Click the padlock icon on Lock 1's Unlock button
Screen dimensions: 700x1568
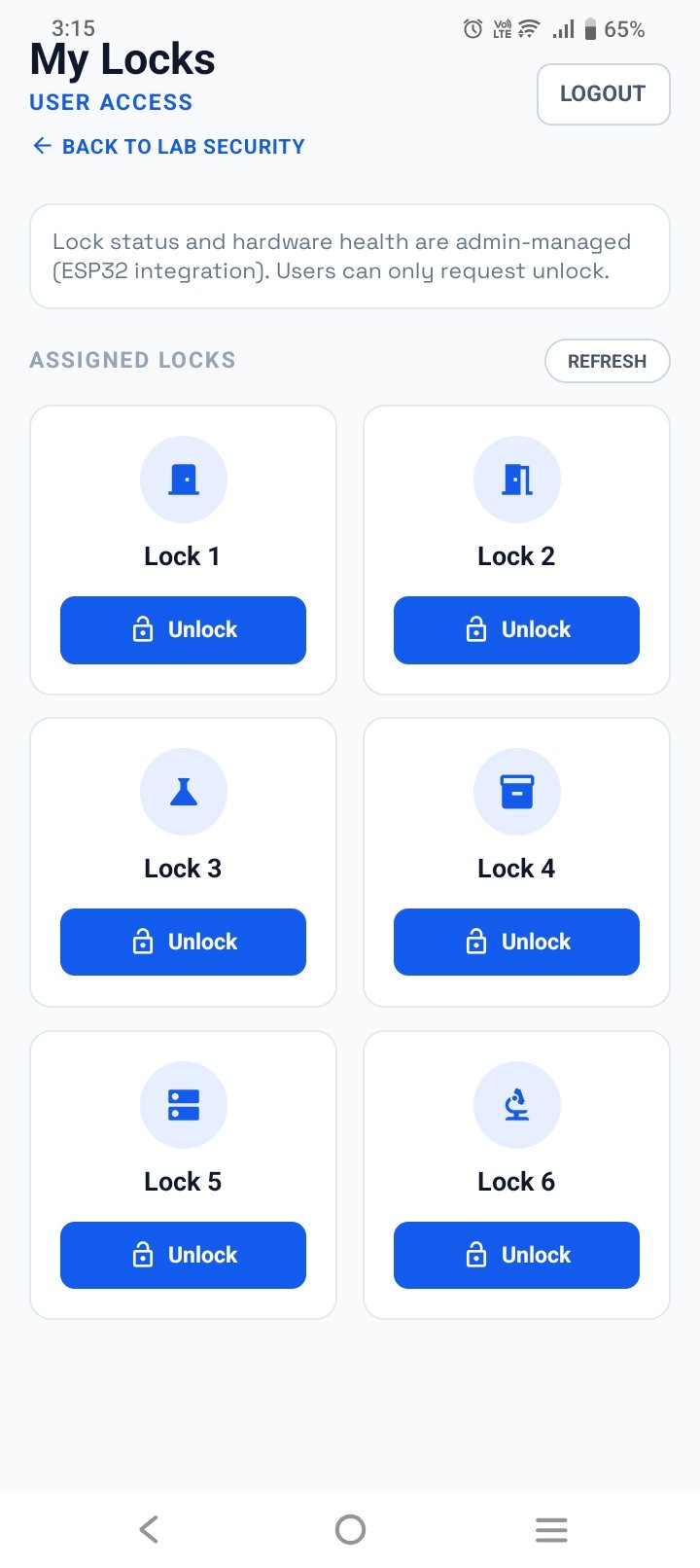pos(142,629)
